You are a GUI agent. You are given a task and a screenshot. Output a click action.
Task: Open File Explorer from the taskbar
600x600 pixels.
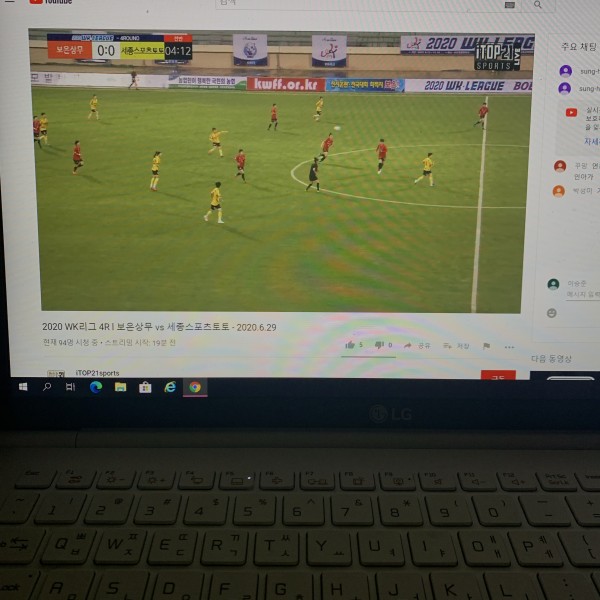coord(120,387)
